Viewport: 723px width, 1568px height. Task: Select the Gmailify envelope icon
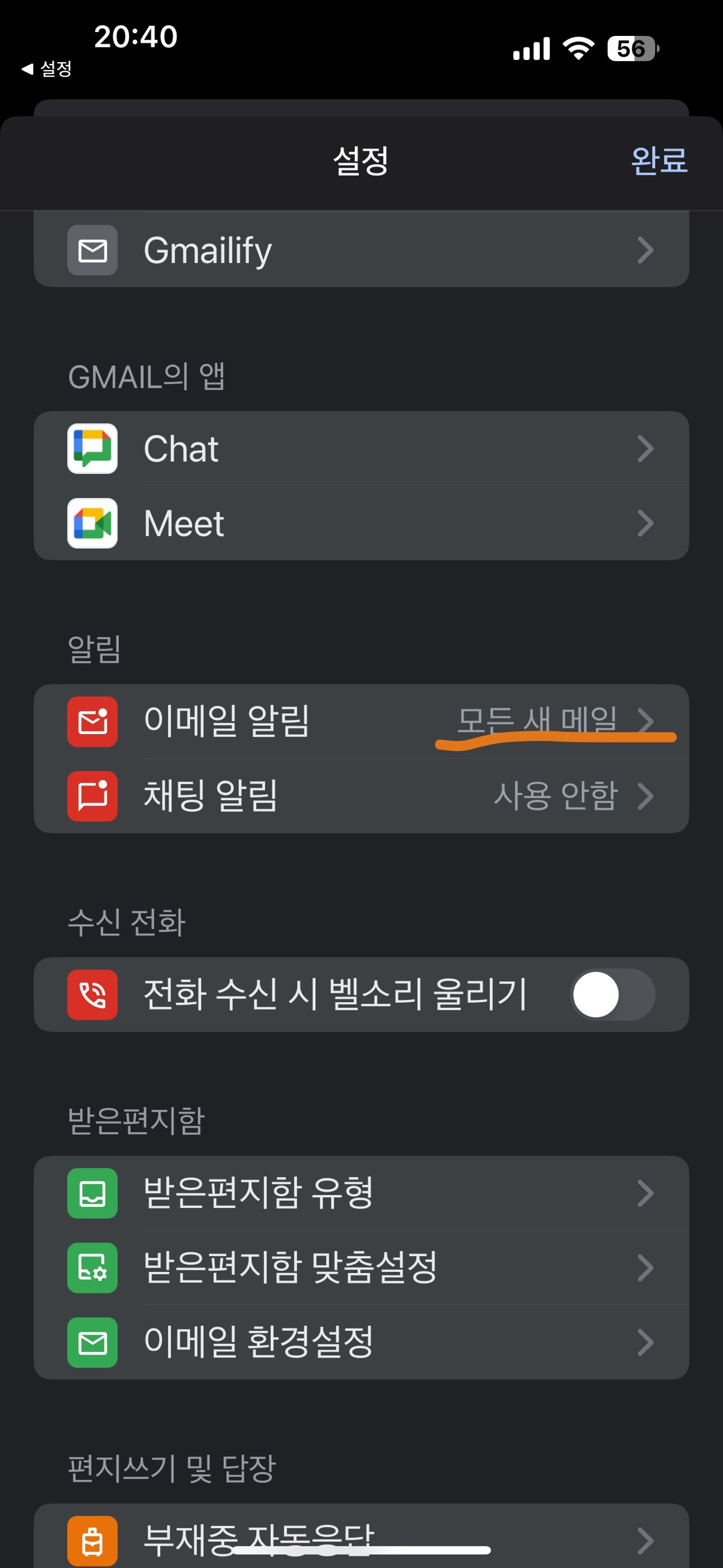[x=92, y=249]
